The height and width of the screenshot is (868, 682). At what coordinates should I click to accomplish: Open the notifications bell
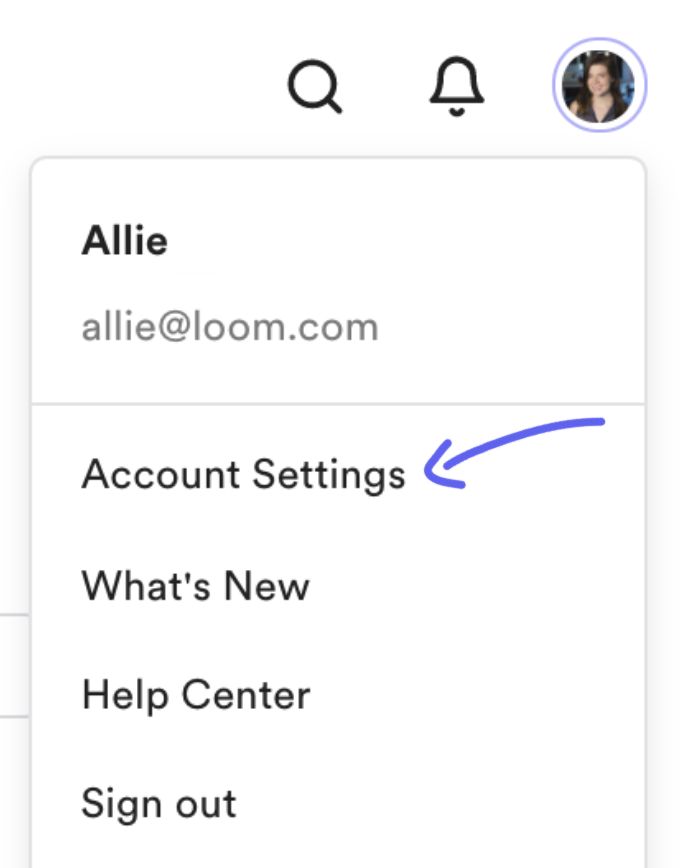click(x=457, y=86)
